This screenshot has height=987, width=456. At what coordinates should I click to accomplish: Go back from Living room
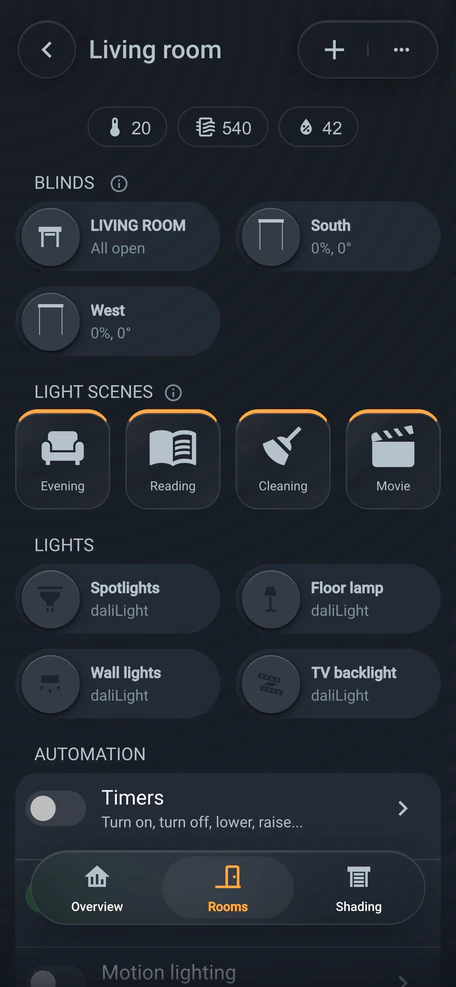pos(47,50)
